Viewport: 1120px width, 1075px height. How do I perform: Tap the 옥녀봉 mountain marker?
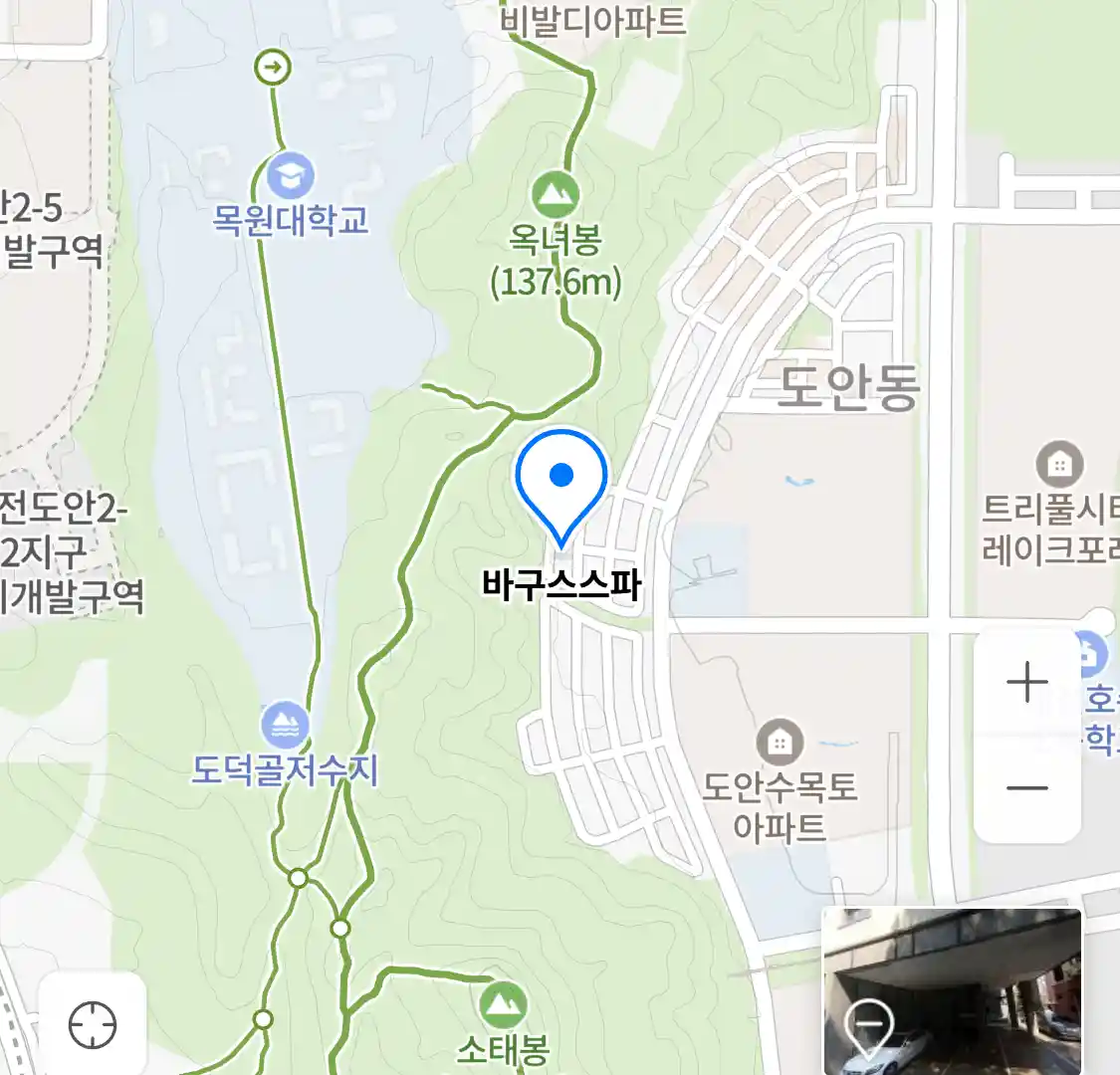click(x=556, y=195)
